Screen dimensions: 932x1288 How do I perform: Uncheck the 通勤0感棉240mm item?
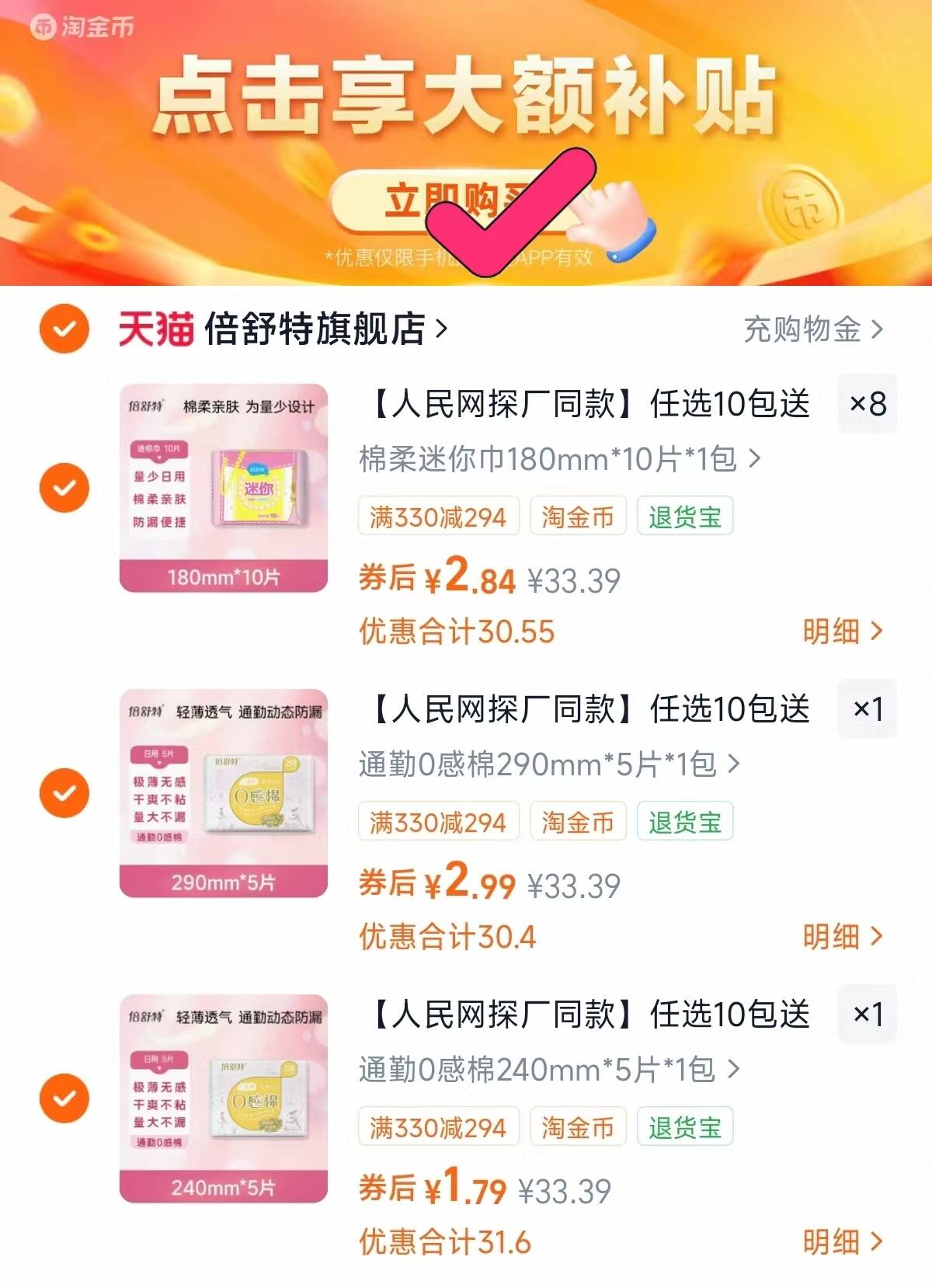pos(64,1098)
